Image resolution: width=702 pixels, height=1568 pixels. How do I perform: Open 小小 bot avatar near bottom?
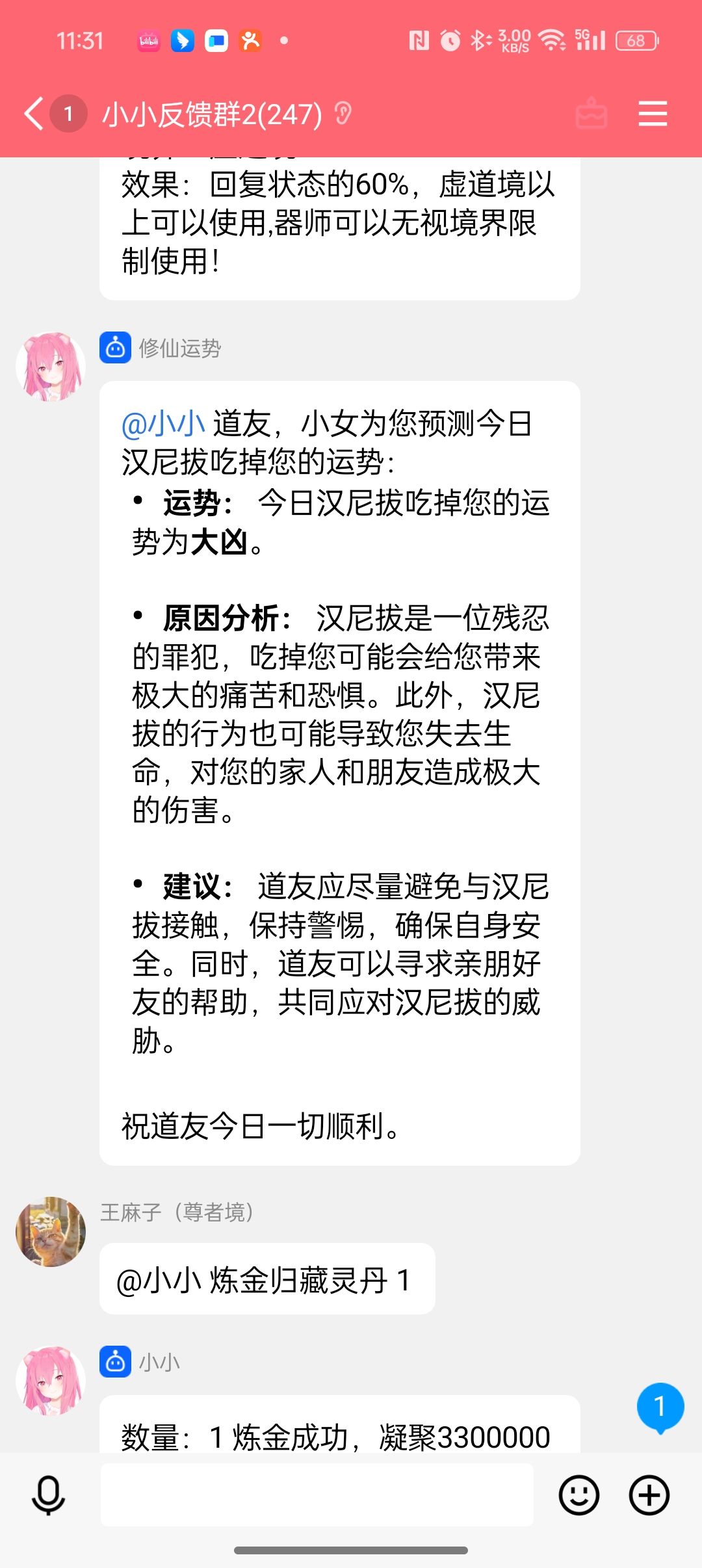(51, 1381)
